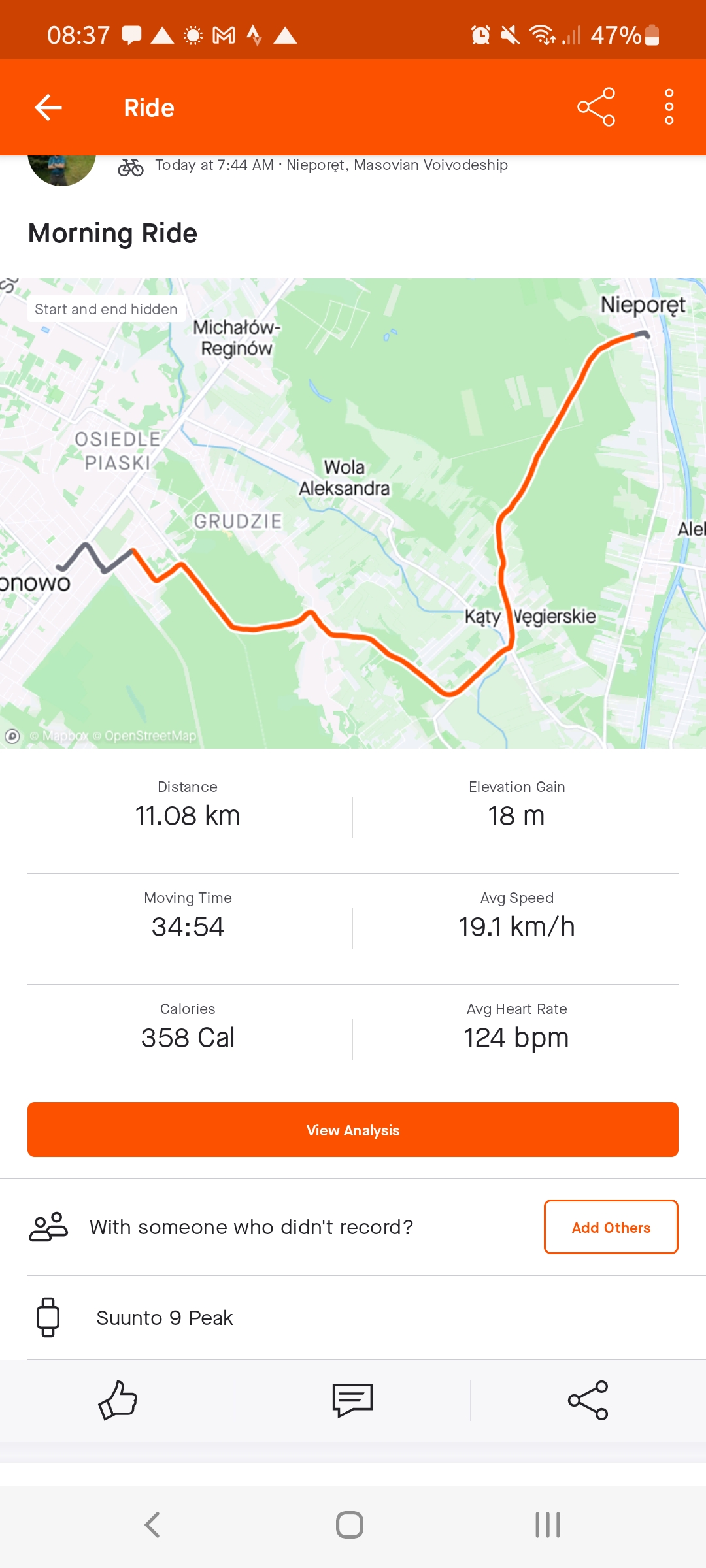This screenshot has width=706, height=1568.
Task: Tap the View Analysis button
Action: 353,1130
